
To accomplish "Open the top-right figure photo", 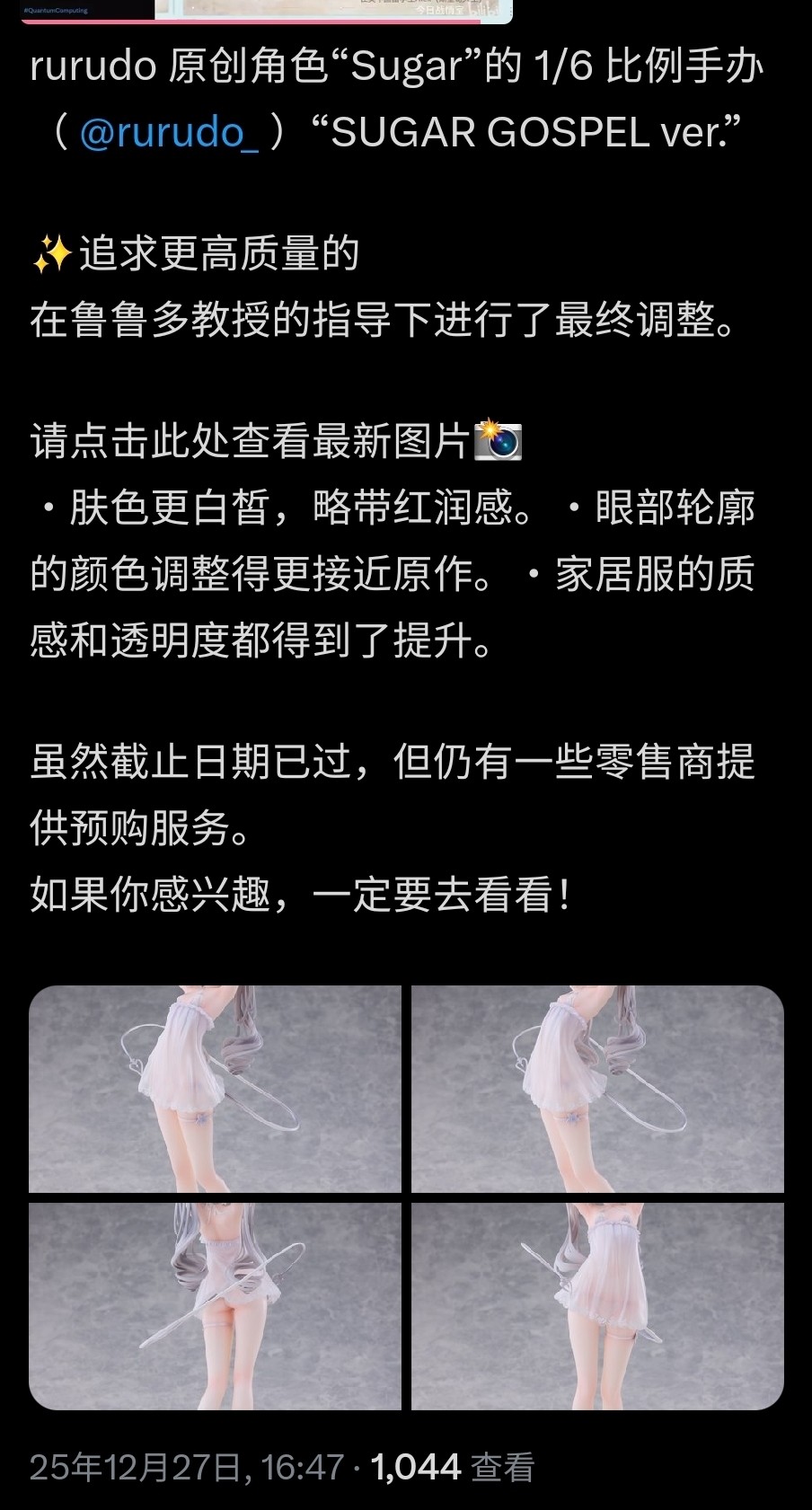I will click(x=597, y=1089).
